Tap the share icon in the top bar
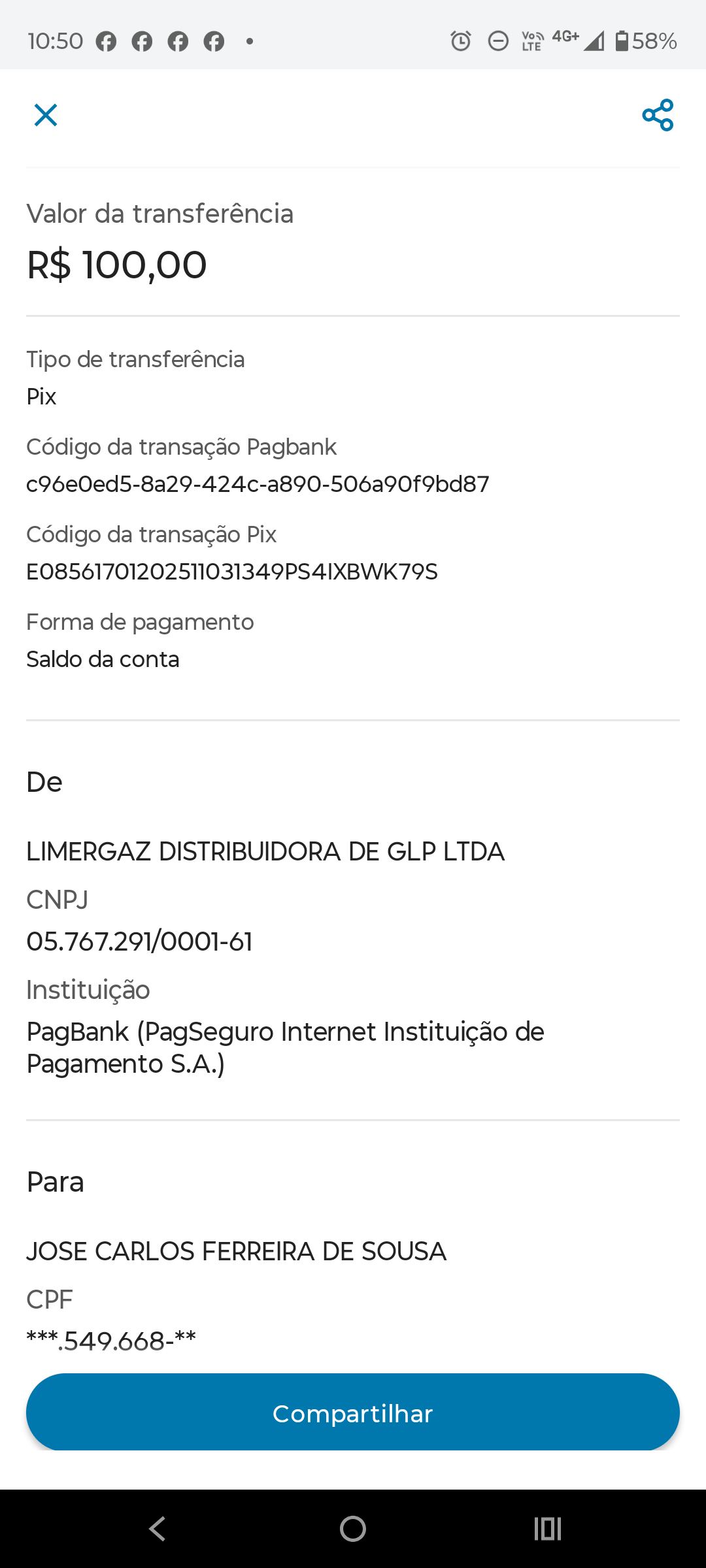Image resolution: width=706 pixels, height=1568 pixels. tap(658, 115)
